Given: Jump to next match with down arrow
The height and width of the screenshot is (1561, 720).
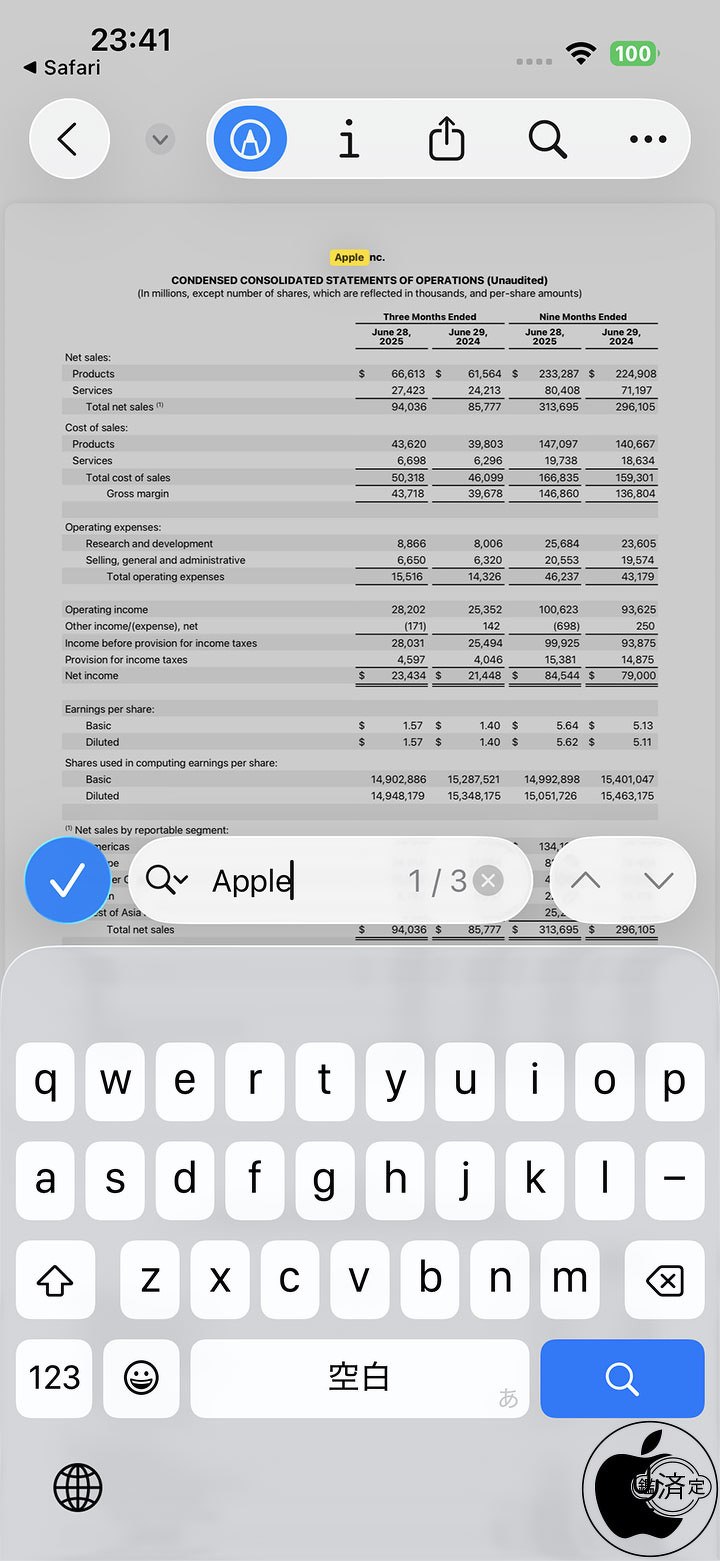Looking at the screenshot, I should pyautogui.click(x=659, y=880).
